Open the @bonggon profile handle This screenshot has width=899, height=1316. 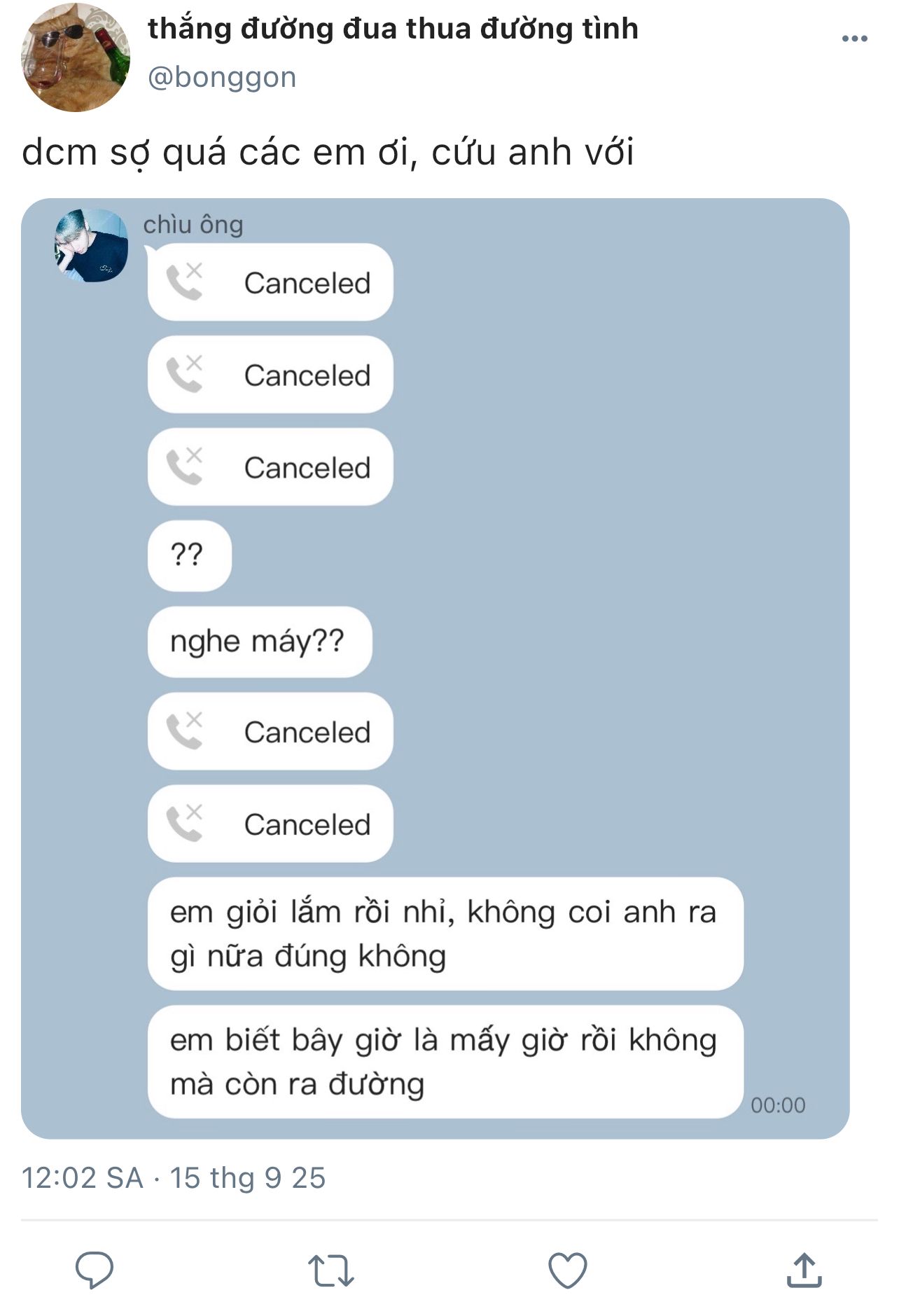coord(222,77)
